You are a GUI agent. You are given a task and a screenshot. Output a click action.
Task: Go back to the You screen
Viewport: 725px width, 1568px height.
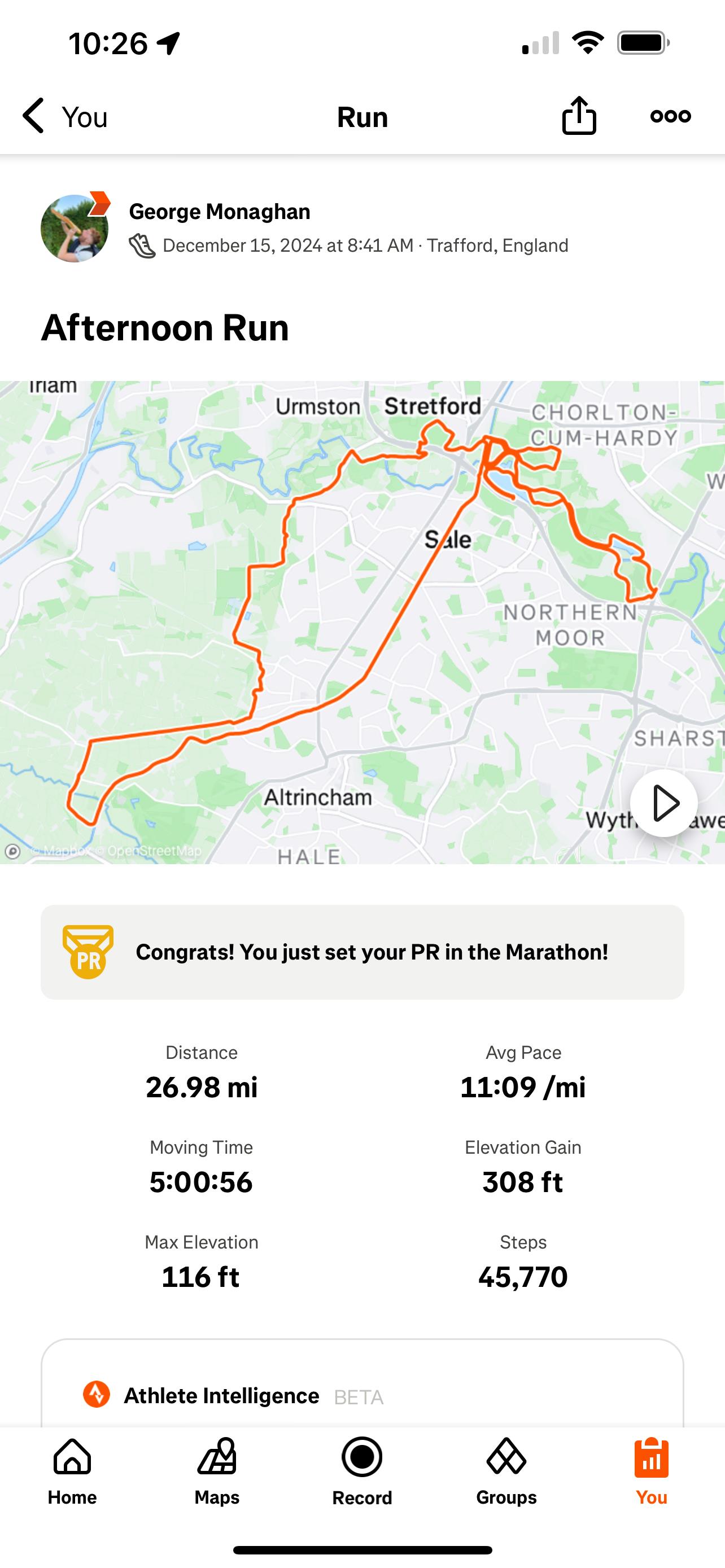pos(64,116)
